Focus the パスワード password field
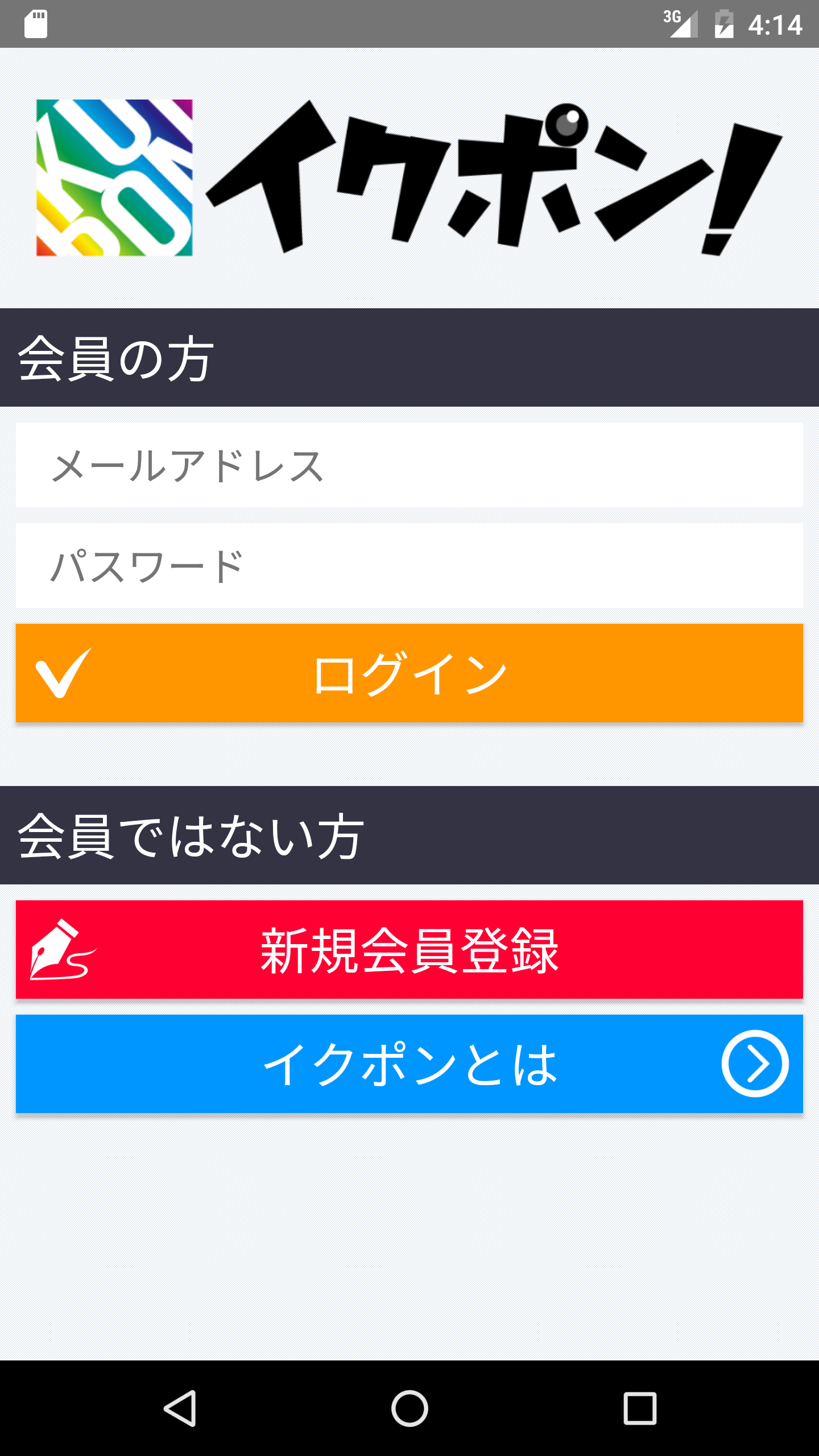 click(x=409, y=566)
